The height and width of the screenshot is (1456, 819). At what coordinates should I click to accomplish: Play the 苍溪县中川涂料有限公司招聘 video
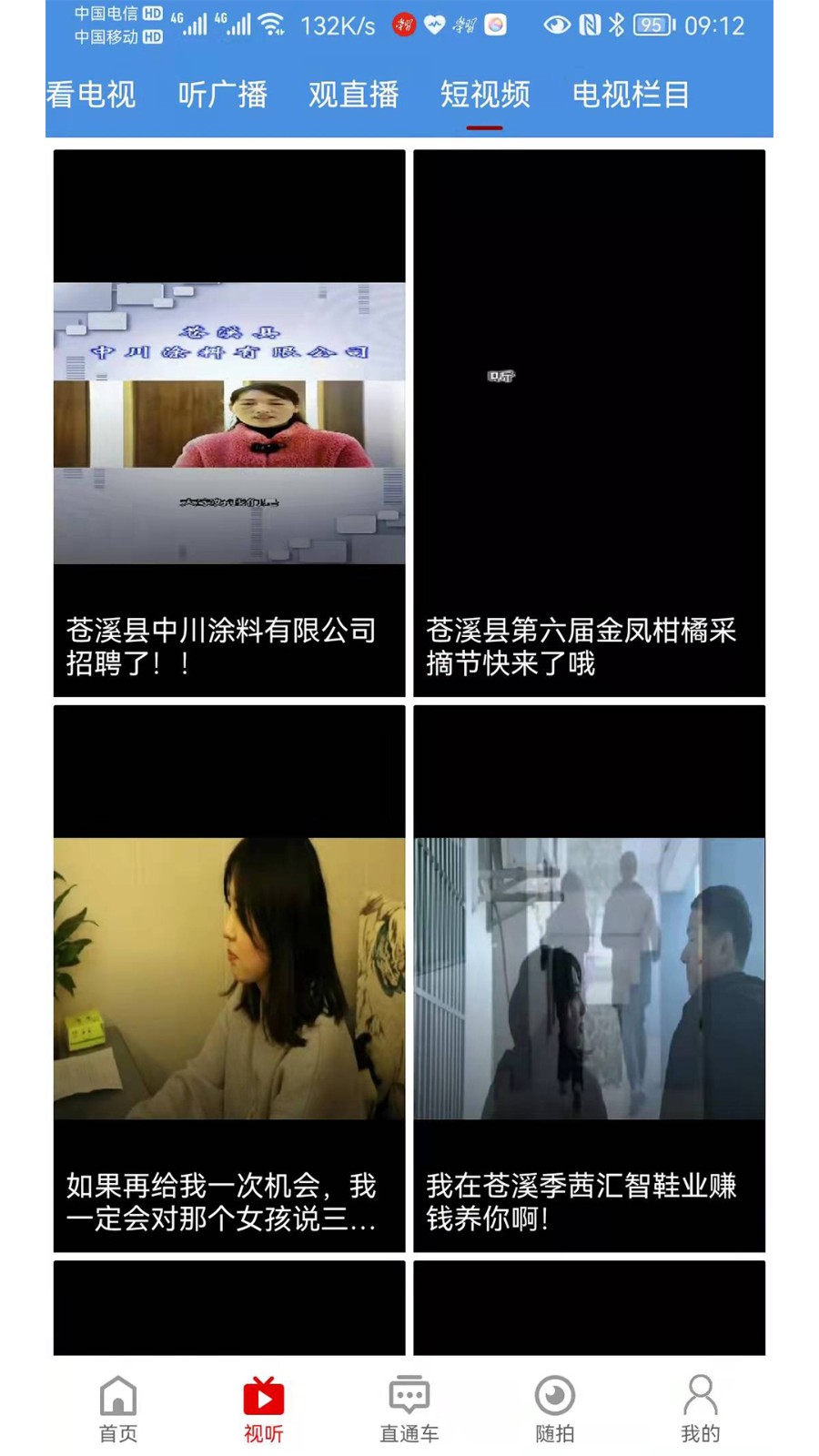[229, 423]
